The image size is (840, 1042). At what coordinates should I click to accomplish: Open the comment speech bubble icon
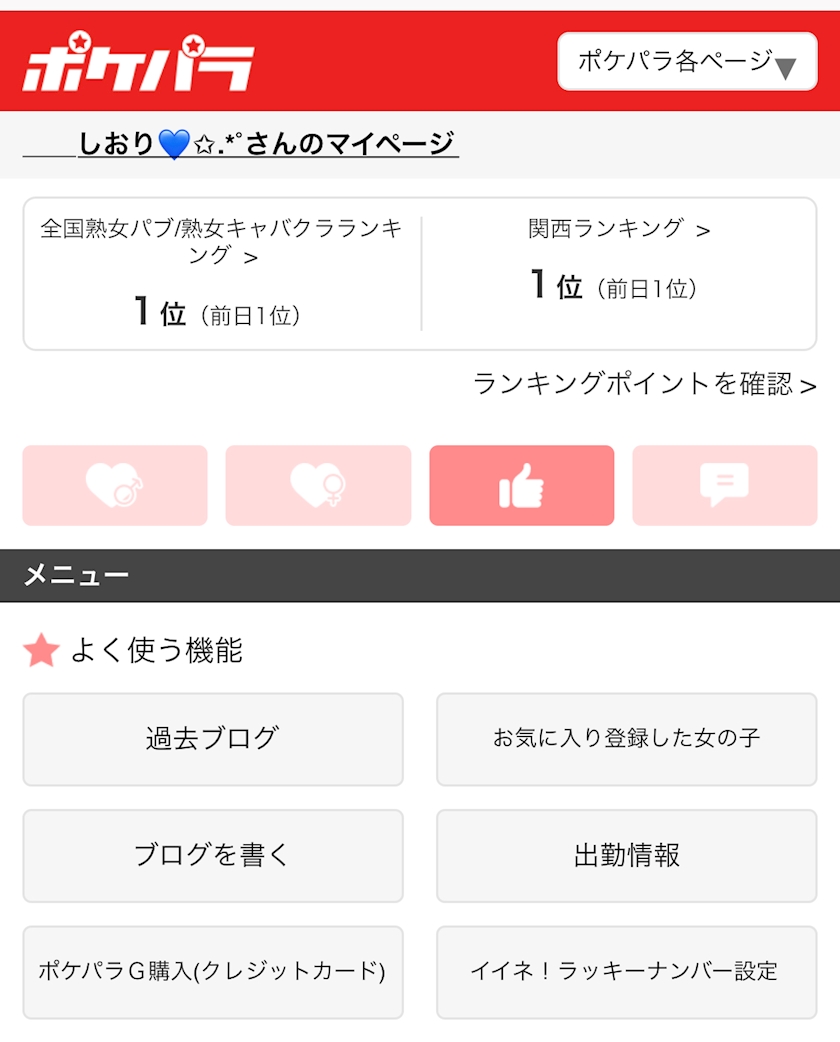pos(724,486)
